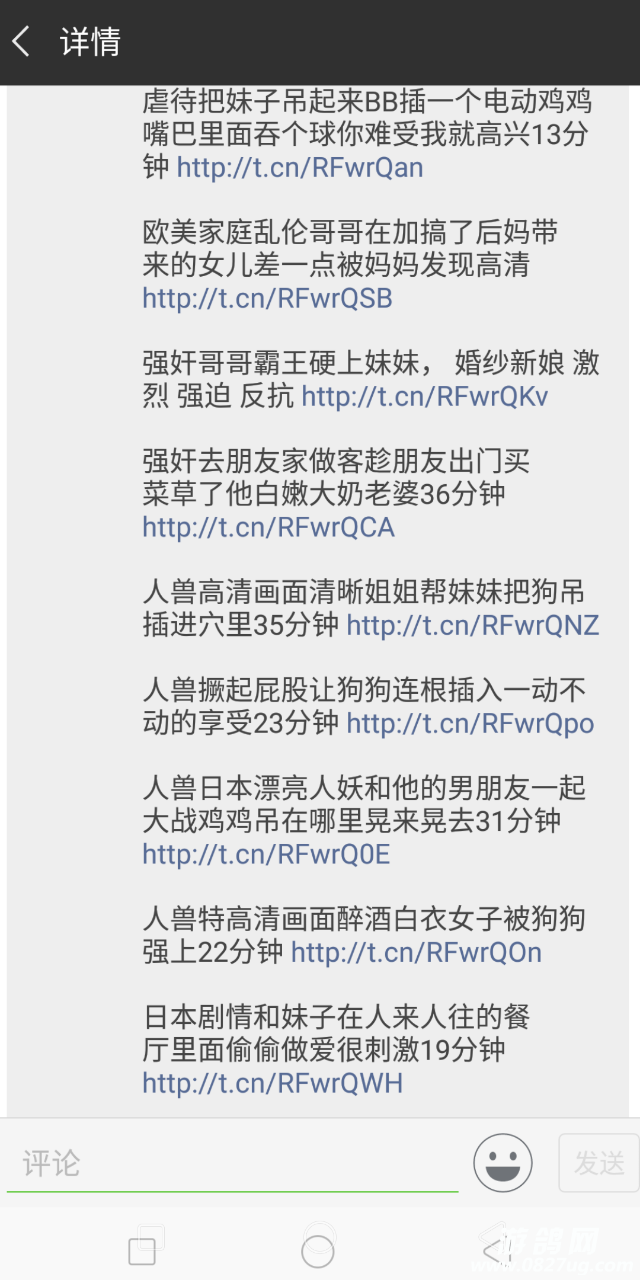The width and height of the screenshot is (640, 1280).
Task: Focus the 评论 comment input field
Action: point(230,1164)
